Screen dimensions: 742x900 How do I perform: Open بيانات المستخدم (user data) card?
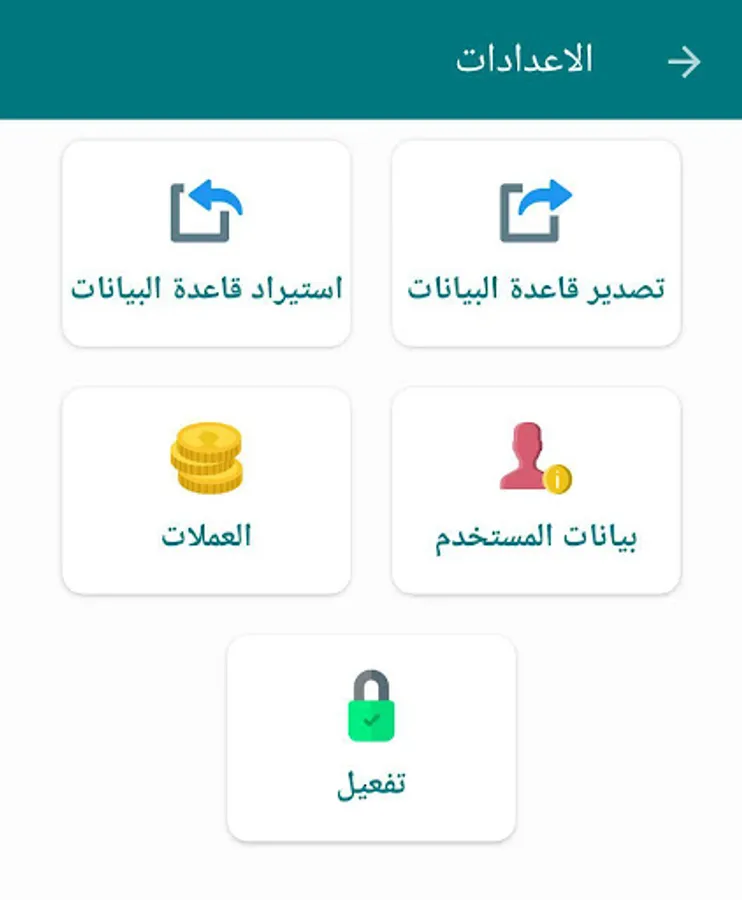point(536,491)
